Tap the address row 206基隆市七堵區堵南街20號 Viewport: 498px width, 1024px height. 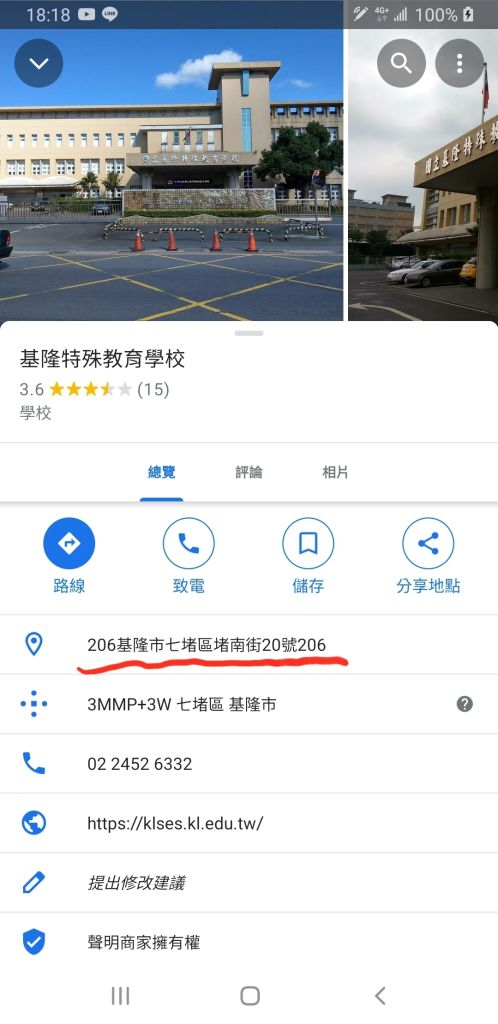249,645
